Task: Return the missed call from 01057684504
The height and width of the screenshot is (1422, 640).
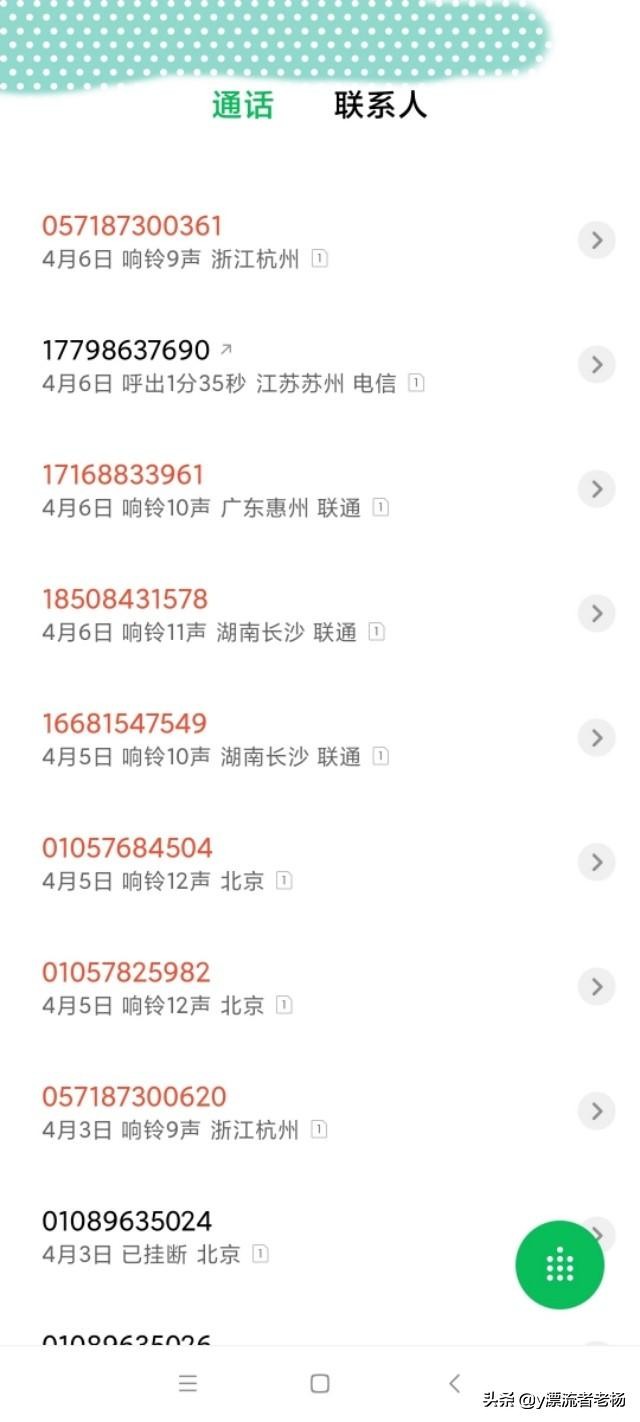Action: [127, 848]
